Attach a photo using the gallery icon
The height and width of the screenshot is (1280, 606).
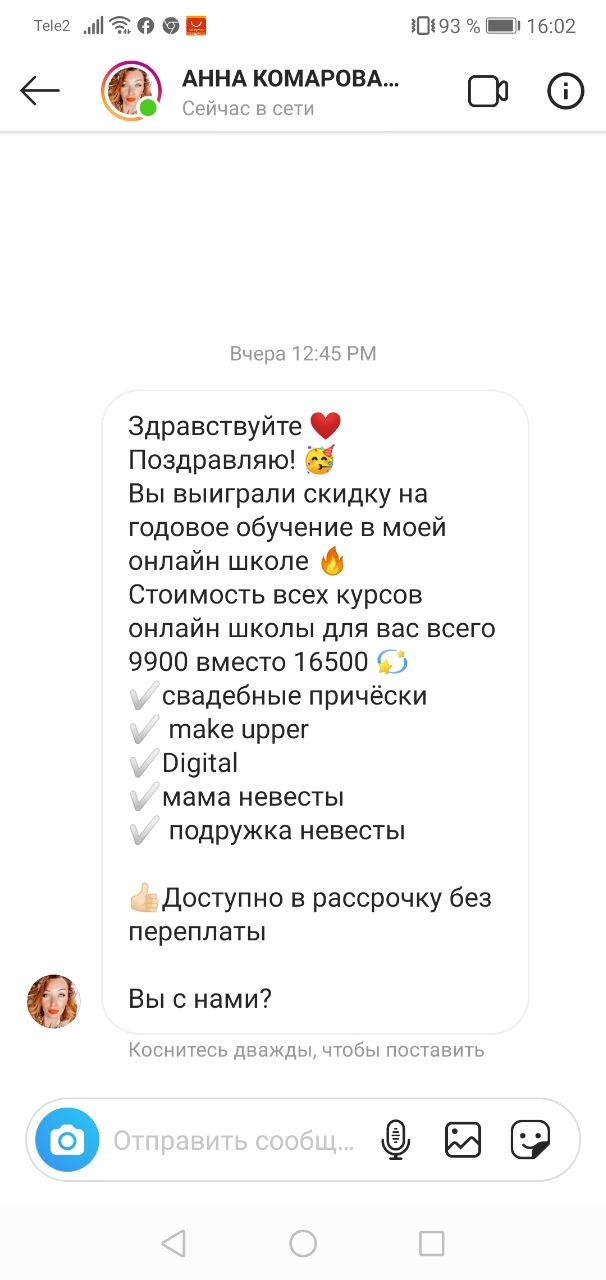point(463,1140)
